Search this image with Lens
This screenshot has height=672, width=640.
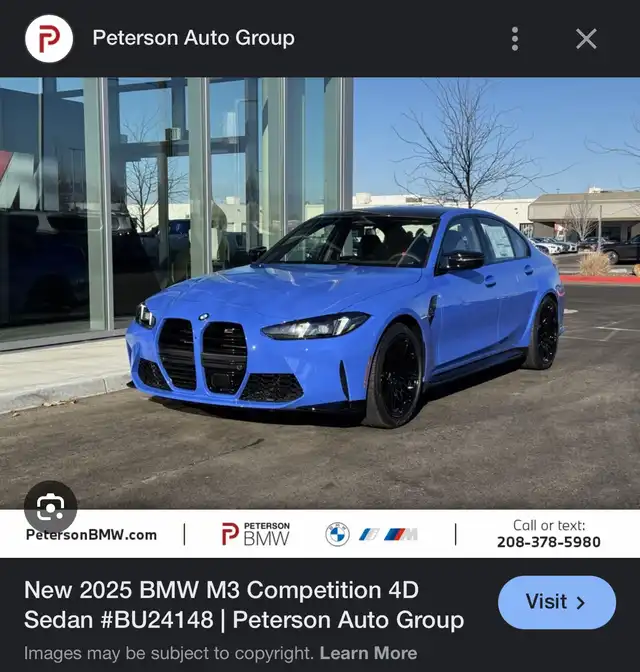click(x=50, y=507)
